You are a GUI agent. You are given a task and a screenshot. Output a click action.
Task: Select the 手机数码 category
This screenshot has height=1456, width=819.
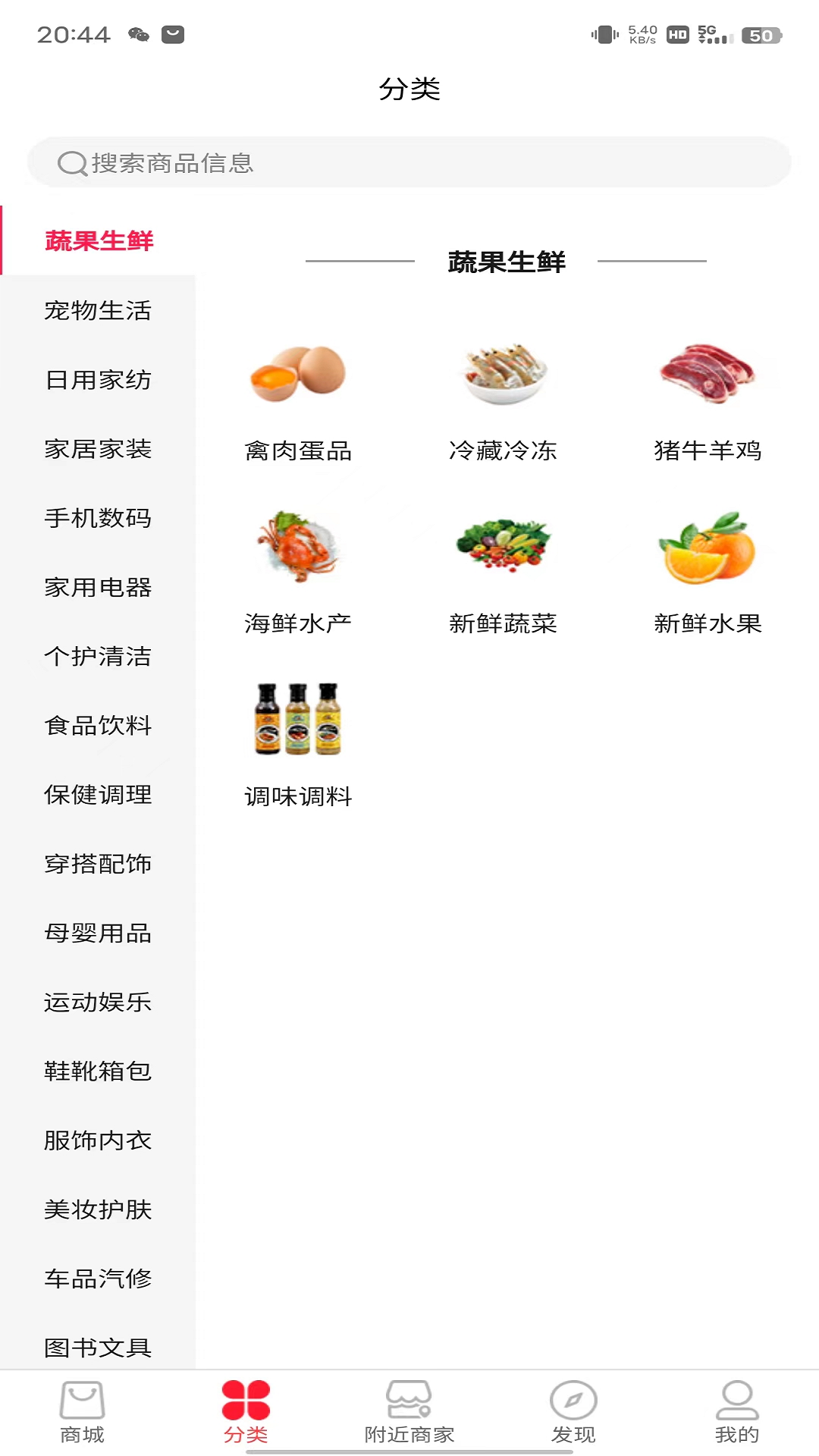click(x=98, y=518)
